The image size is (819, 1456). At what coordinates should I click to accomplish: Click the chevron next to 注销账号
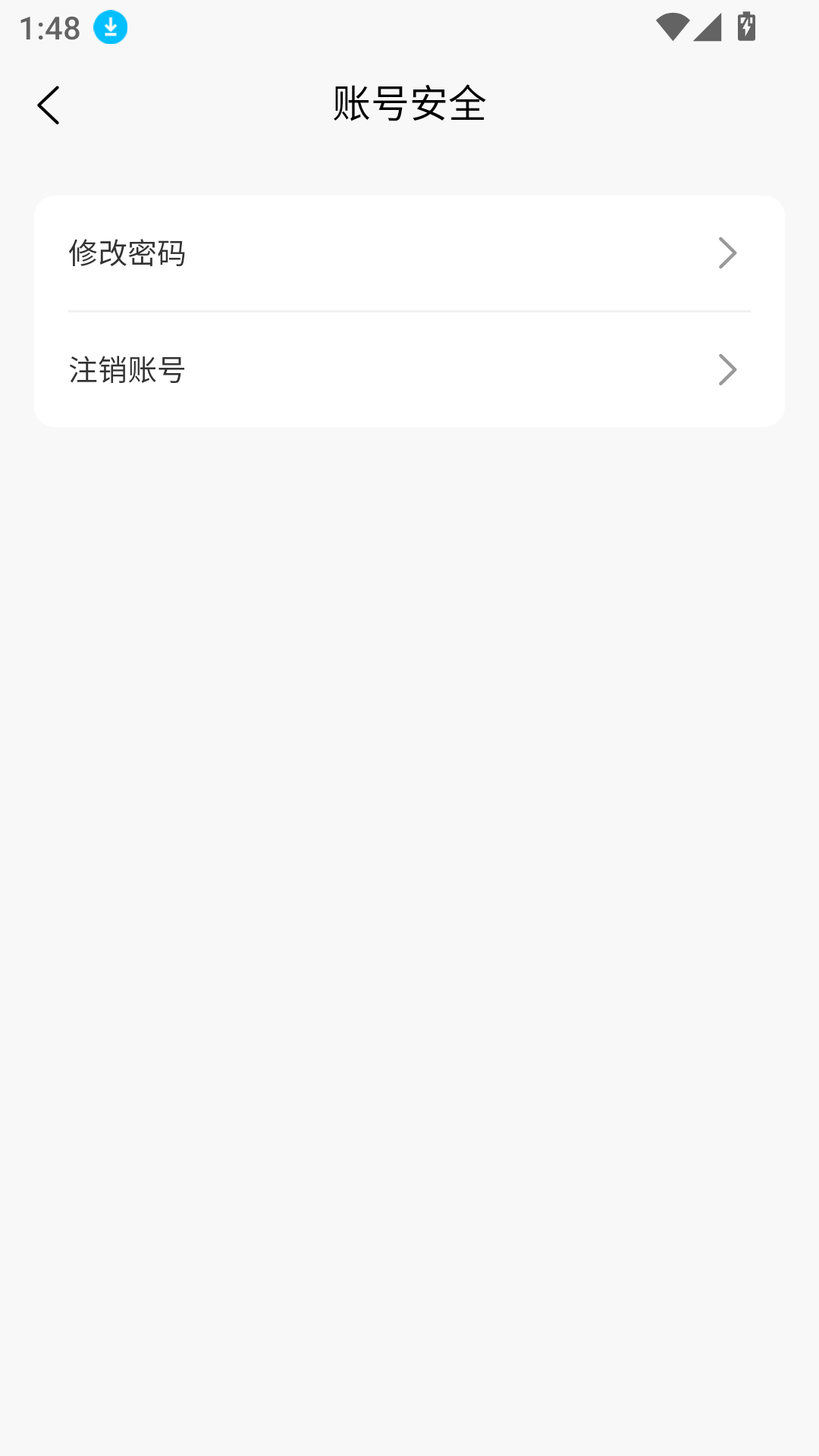tap(728, 370)
